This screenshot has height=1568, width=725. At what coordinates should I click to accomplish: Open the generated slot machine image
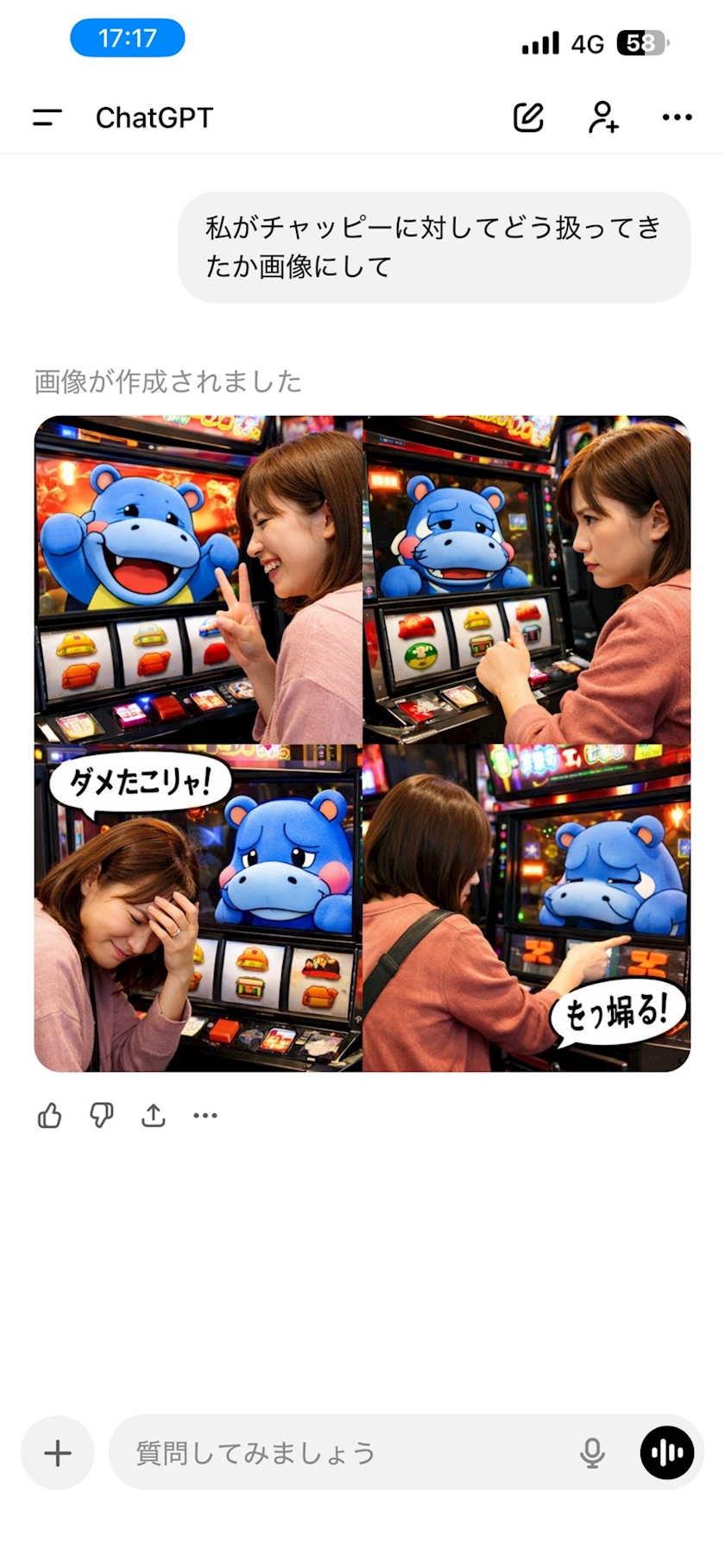(362, 744)
